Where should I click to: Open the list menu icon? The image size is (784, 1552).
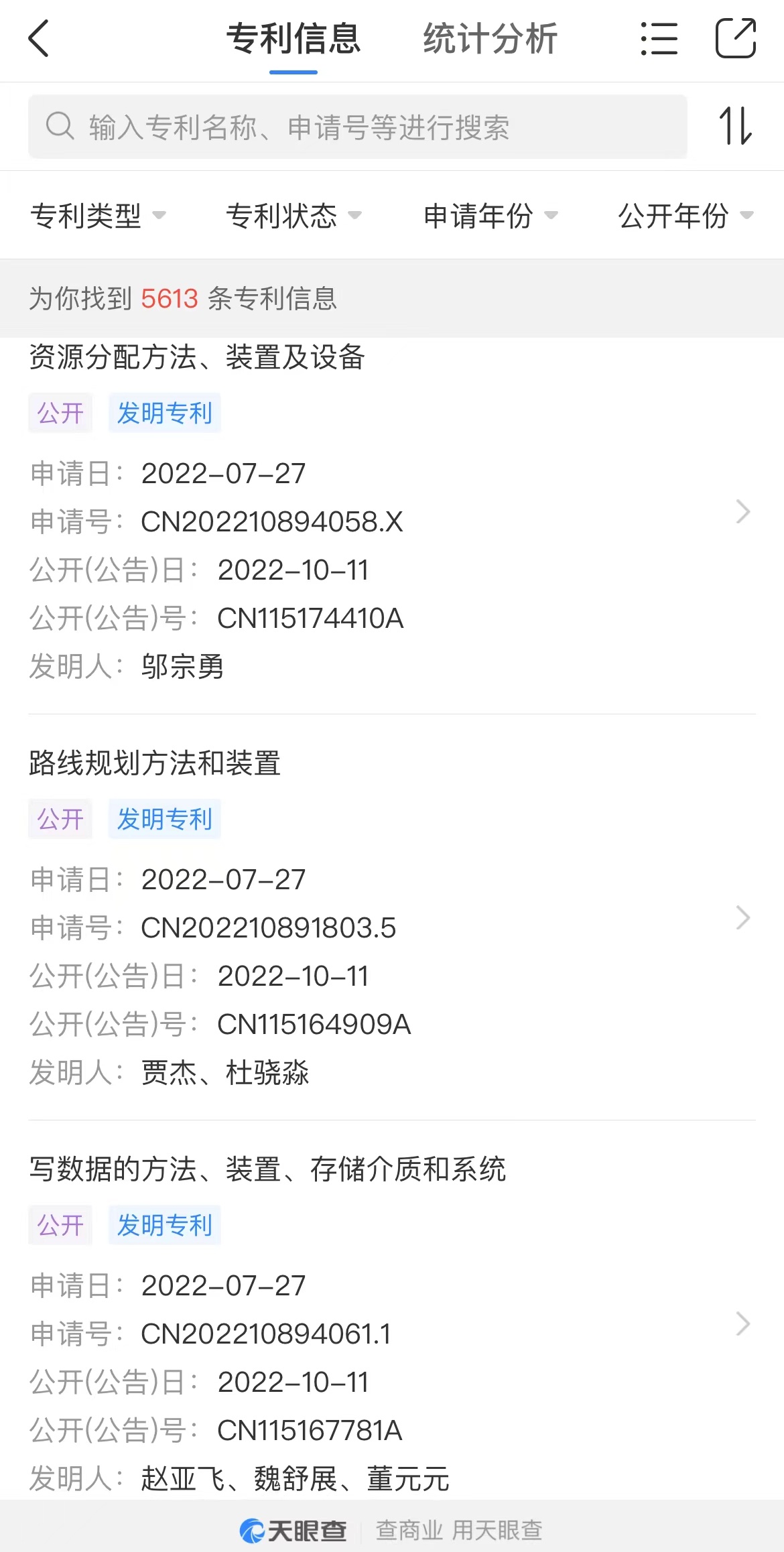click(x=659, y=38)
